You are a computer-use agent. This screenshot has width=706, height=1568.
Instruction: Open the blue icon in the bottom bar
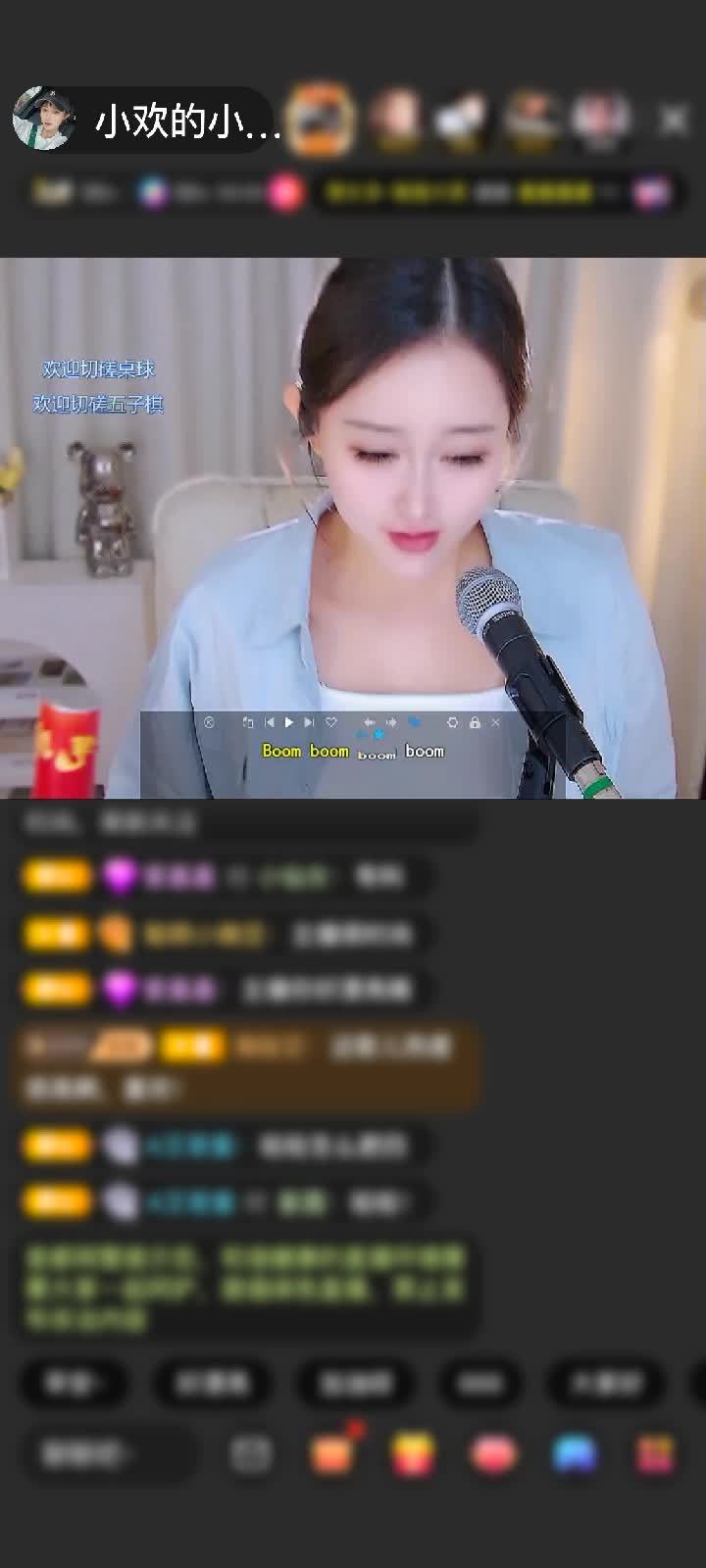click(575, 1454)
